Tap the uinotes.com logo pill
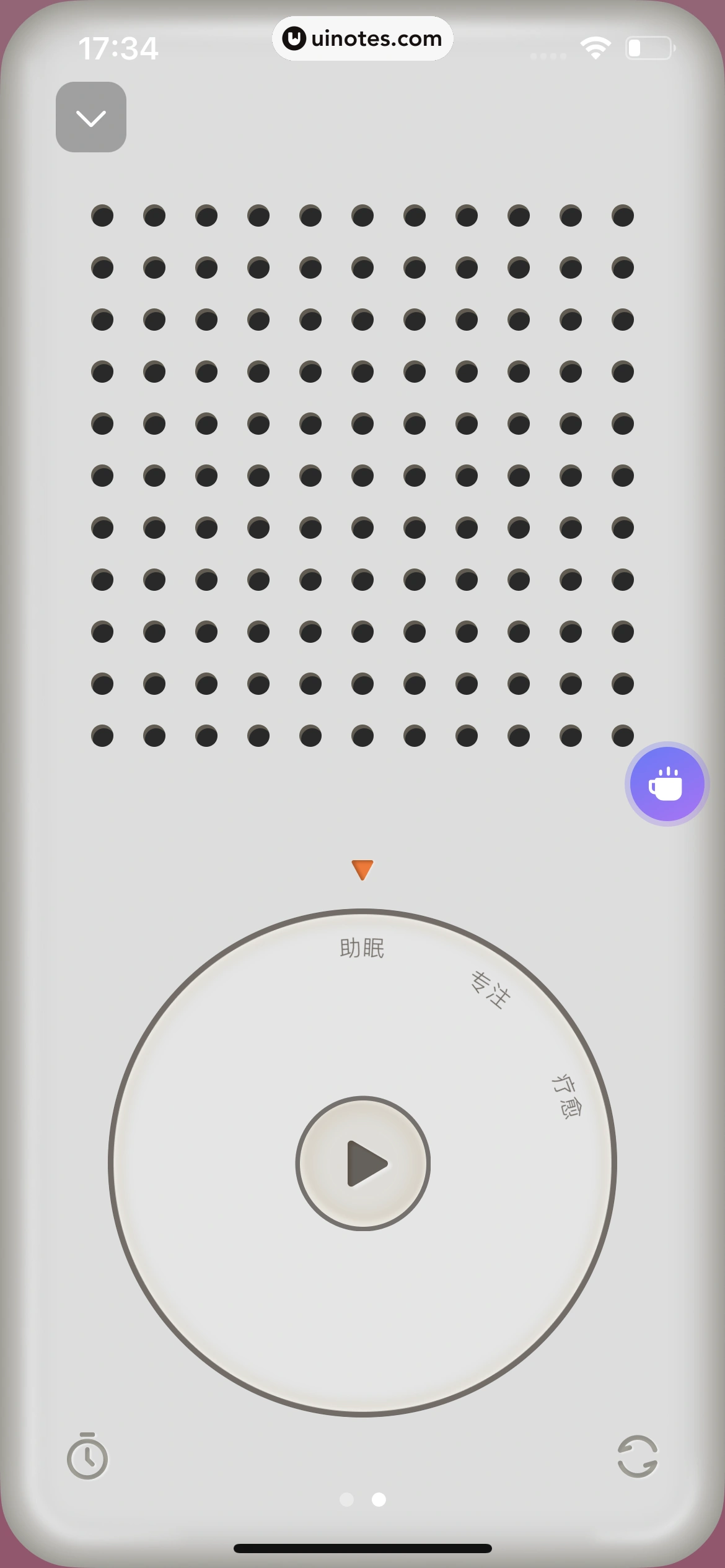 pos(363,38)
